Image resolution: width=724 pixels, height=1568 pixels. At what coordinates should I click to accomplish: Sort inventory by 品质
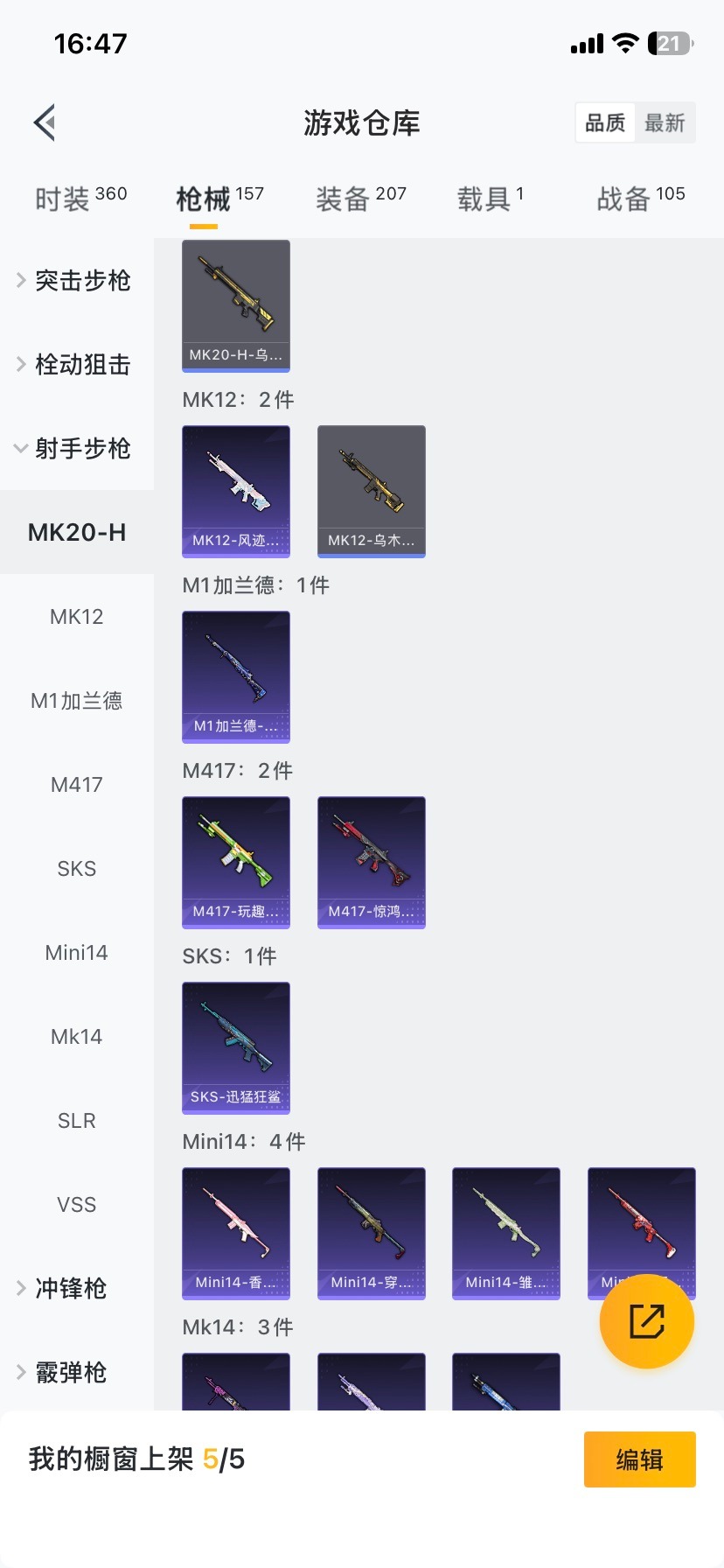605,123
